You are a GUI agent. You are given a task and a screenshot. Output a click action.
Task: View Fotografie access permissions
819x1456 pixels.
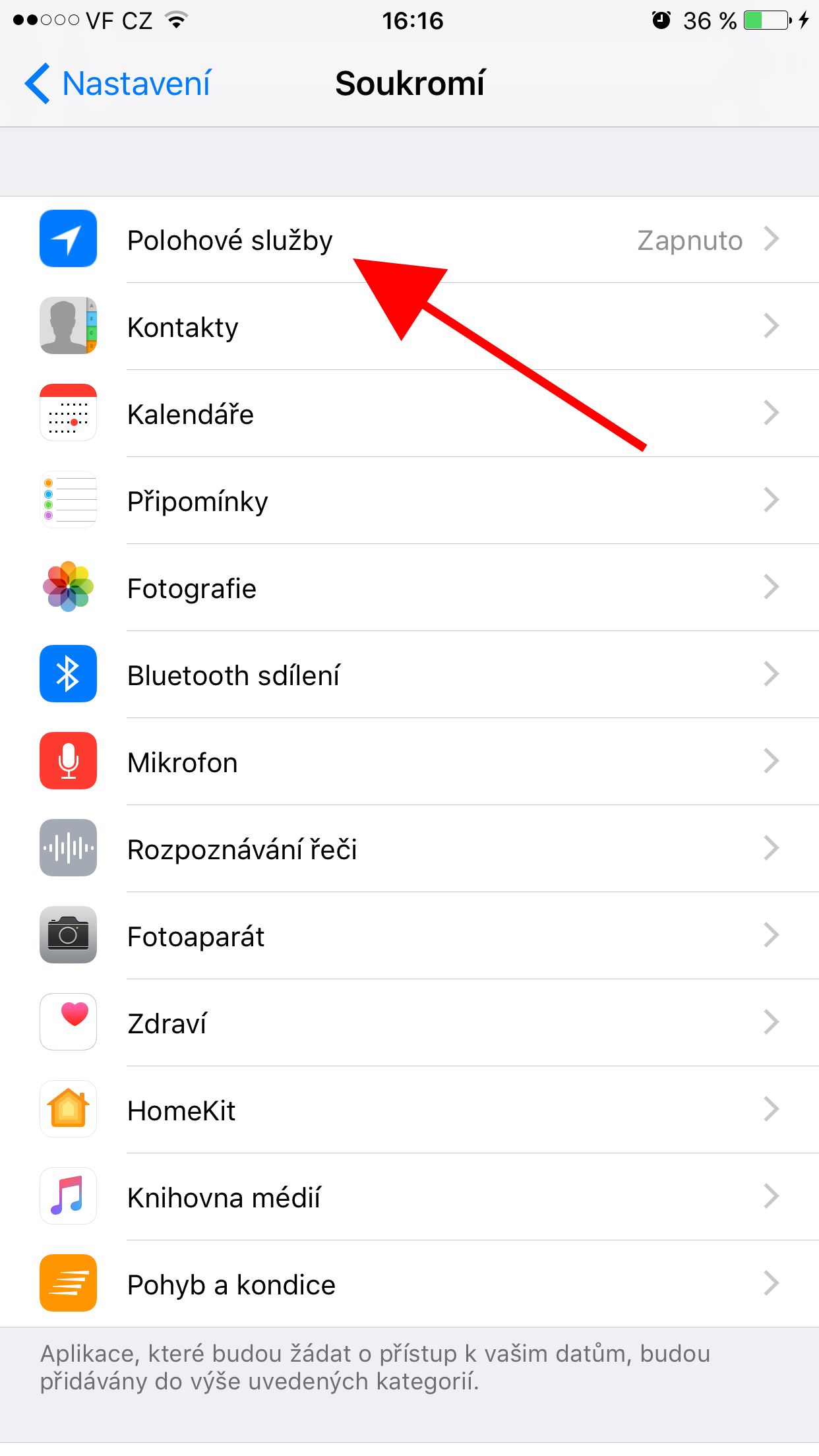tap(409, 588)
